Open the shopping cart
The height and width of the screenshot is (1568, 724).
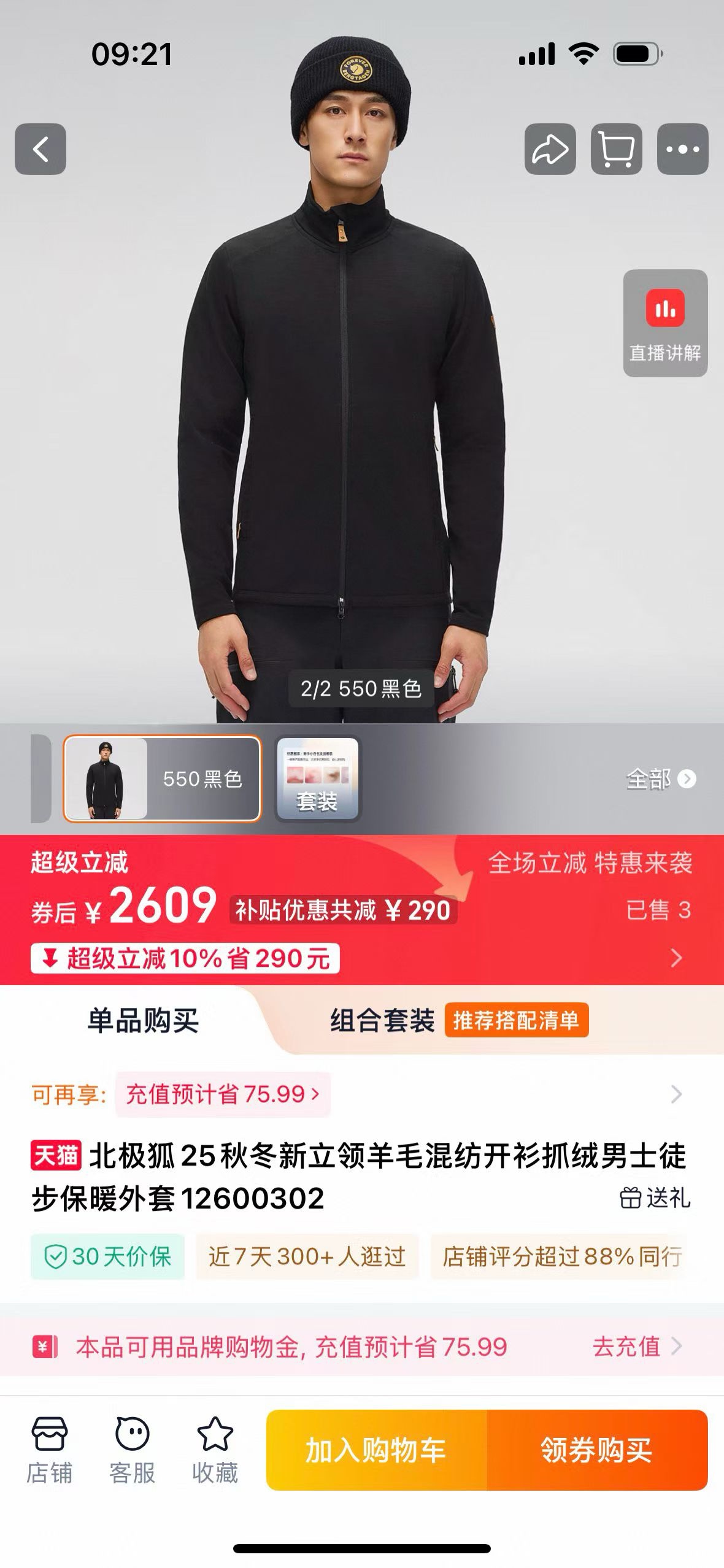pyautogui.click(x=616, y=149)
